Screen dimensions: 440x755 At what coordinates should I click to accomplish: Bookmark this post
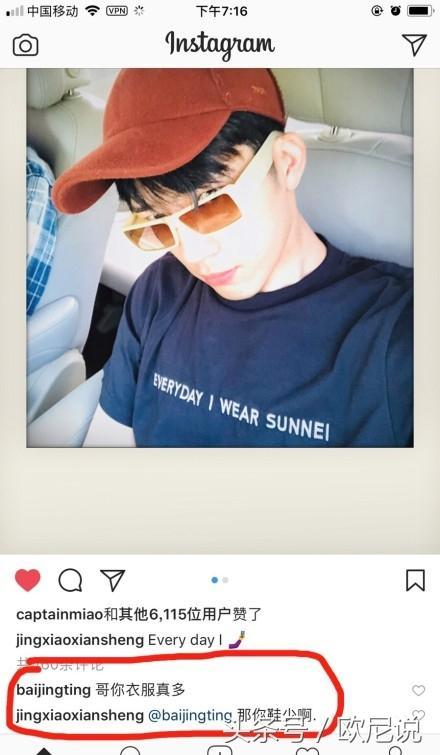(415, 580)
